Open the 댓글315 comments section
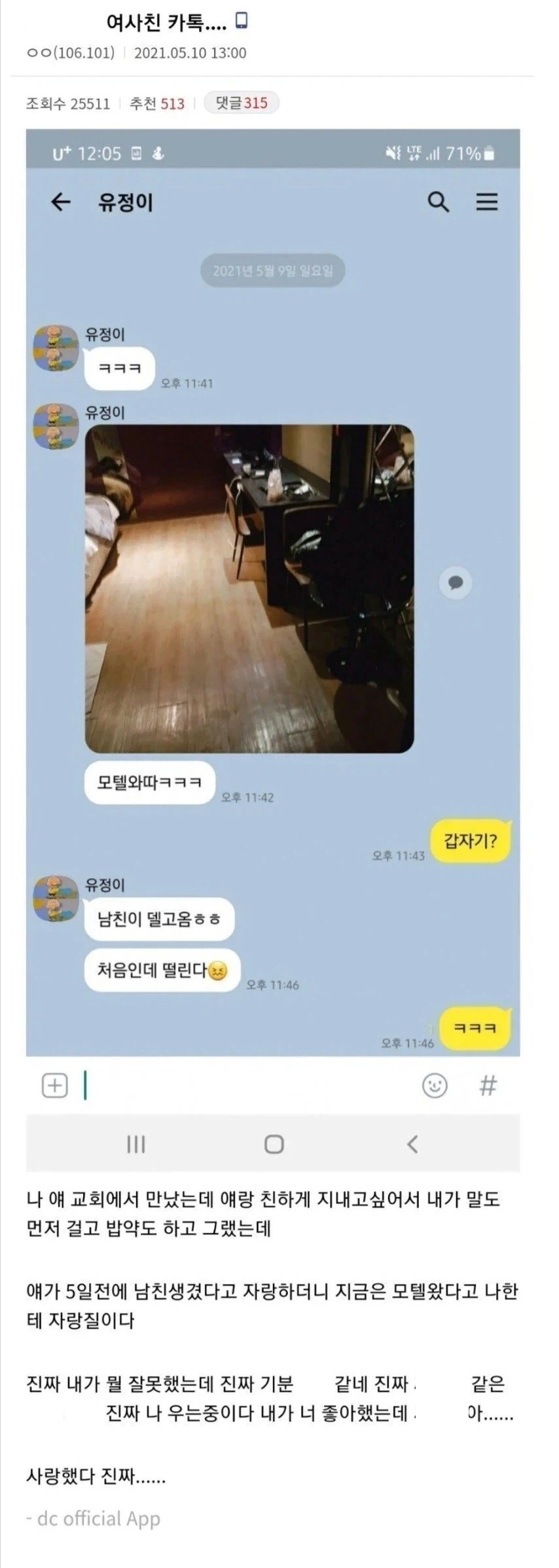The image size is (559, 1568). click(242, 102)
